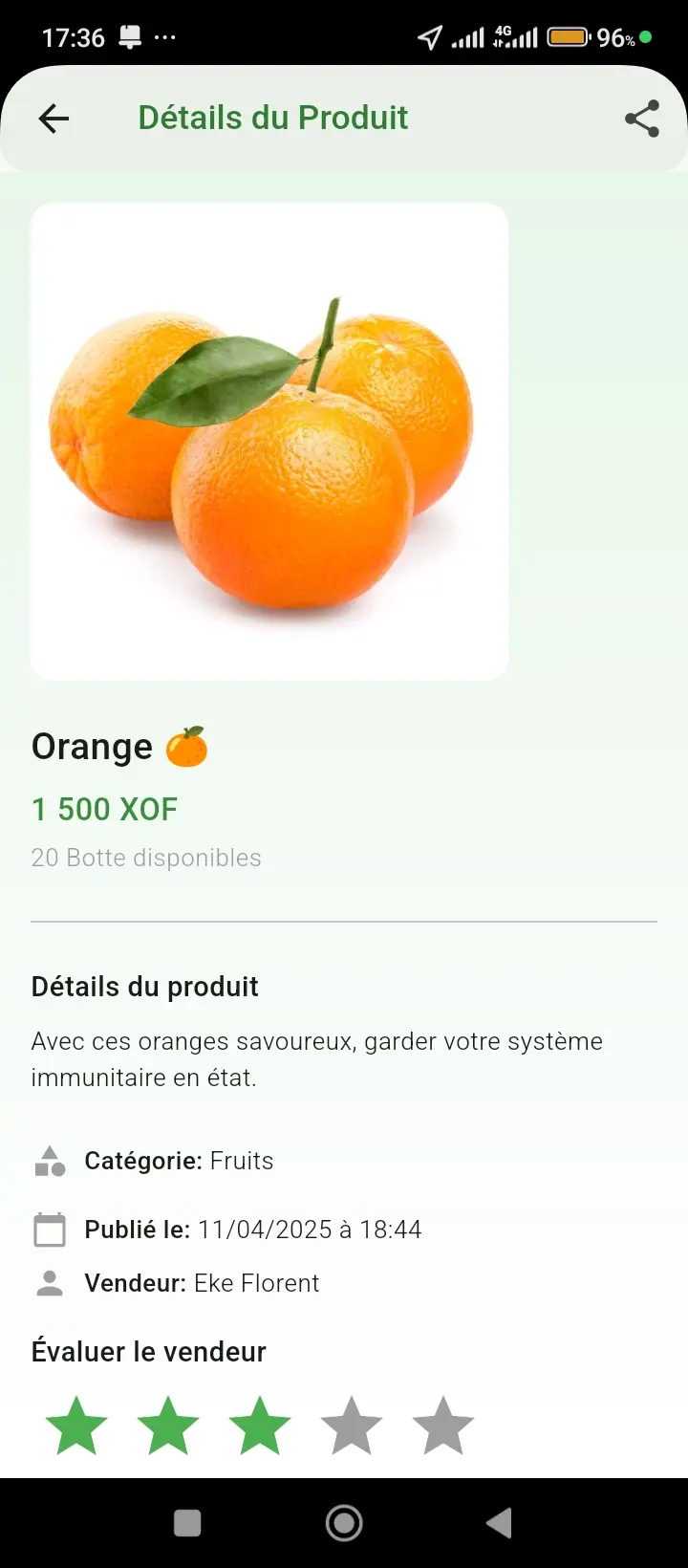
Task: Tap the Android back navigation button
Action: 499,1523
